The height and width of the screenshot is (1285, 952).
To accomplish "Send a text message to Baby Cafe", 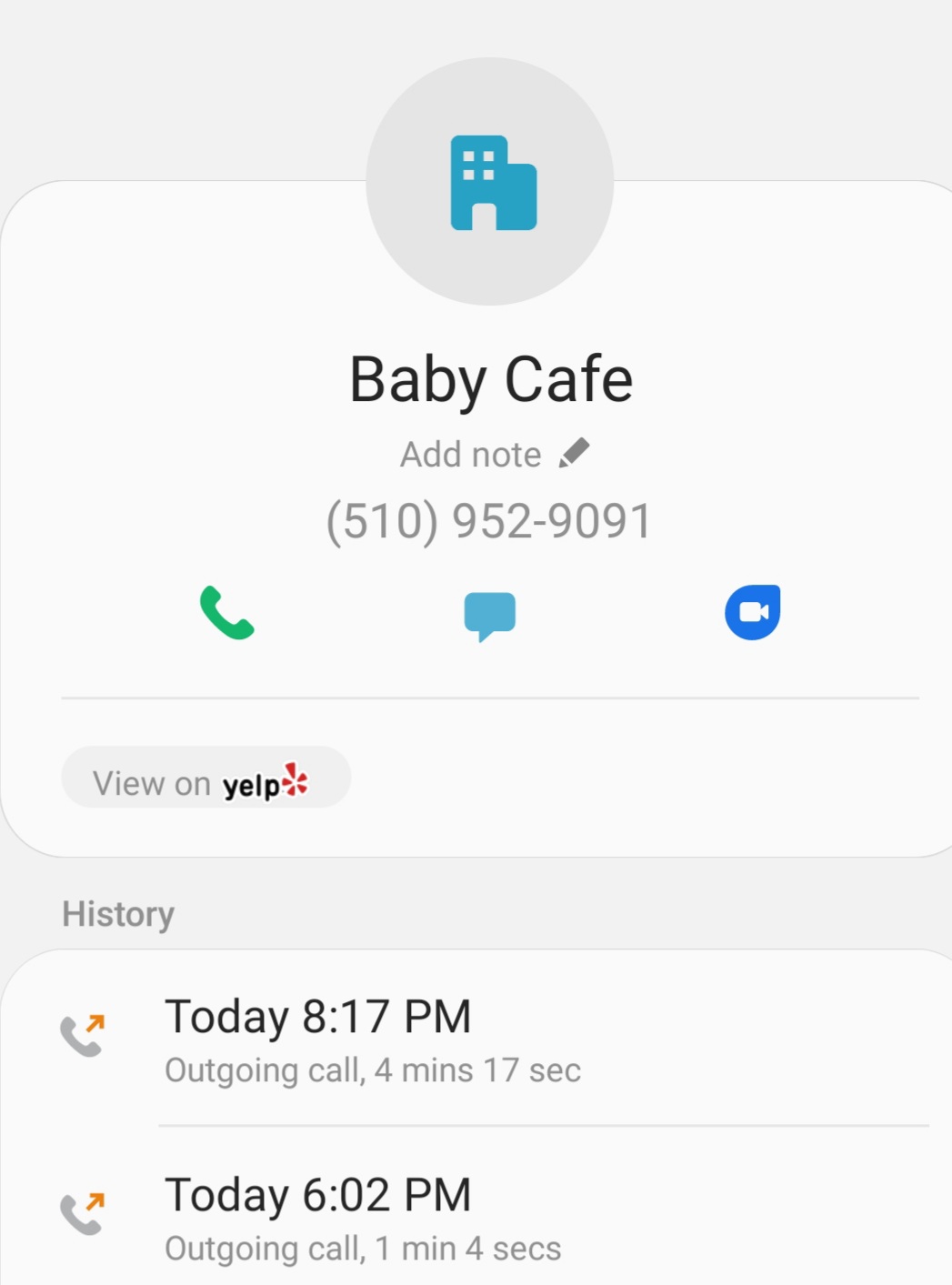I will pos(489,616).
